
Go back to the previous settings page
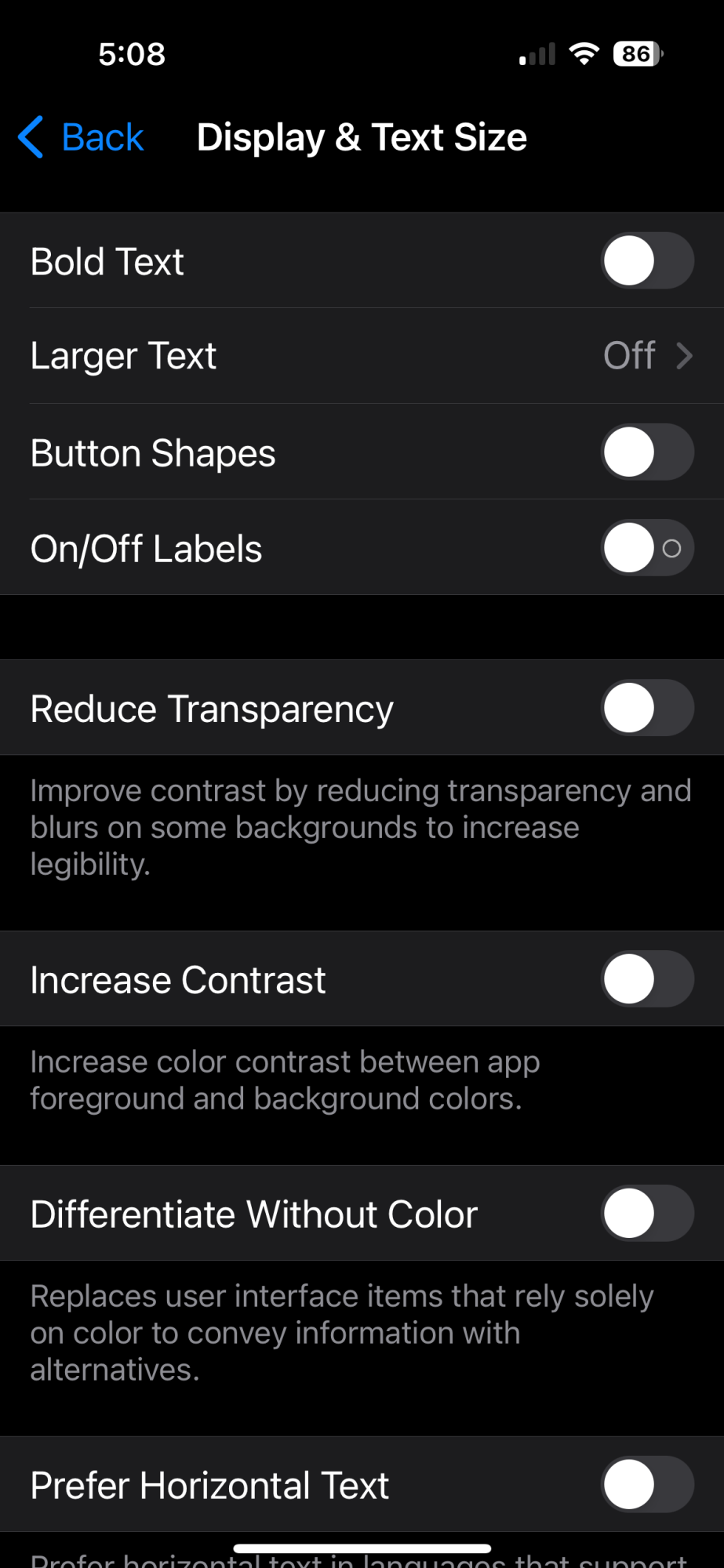click(82, 138)
